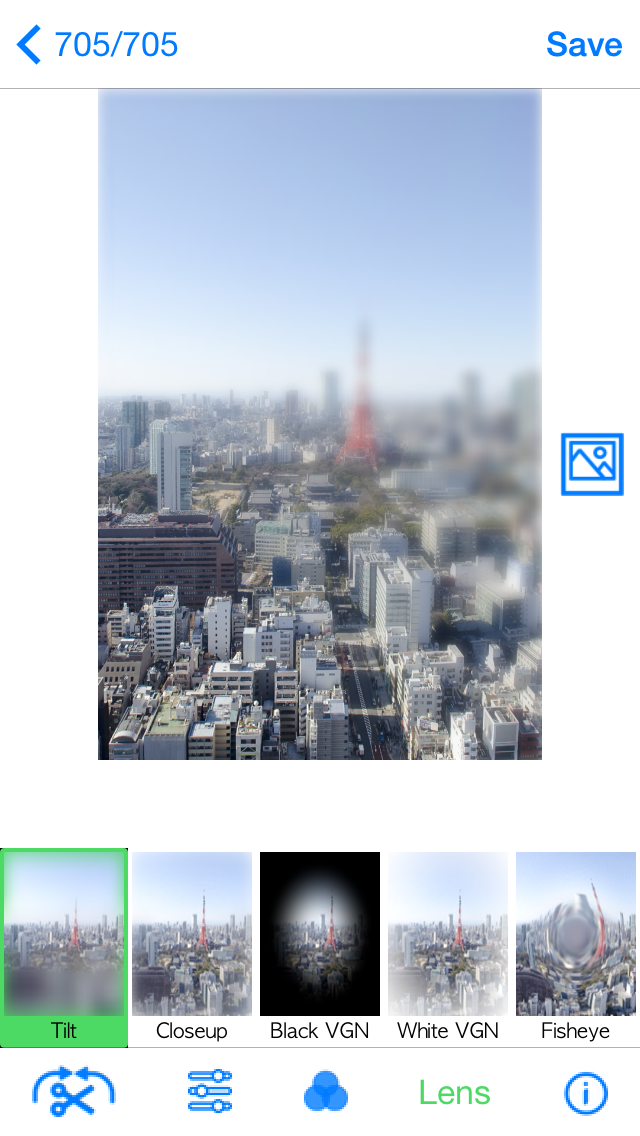
Task: Tap the picture icon beside the photo
Action: pos(592,464)
